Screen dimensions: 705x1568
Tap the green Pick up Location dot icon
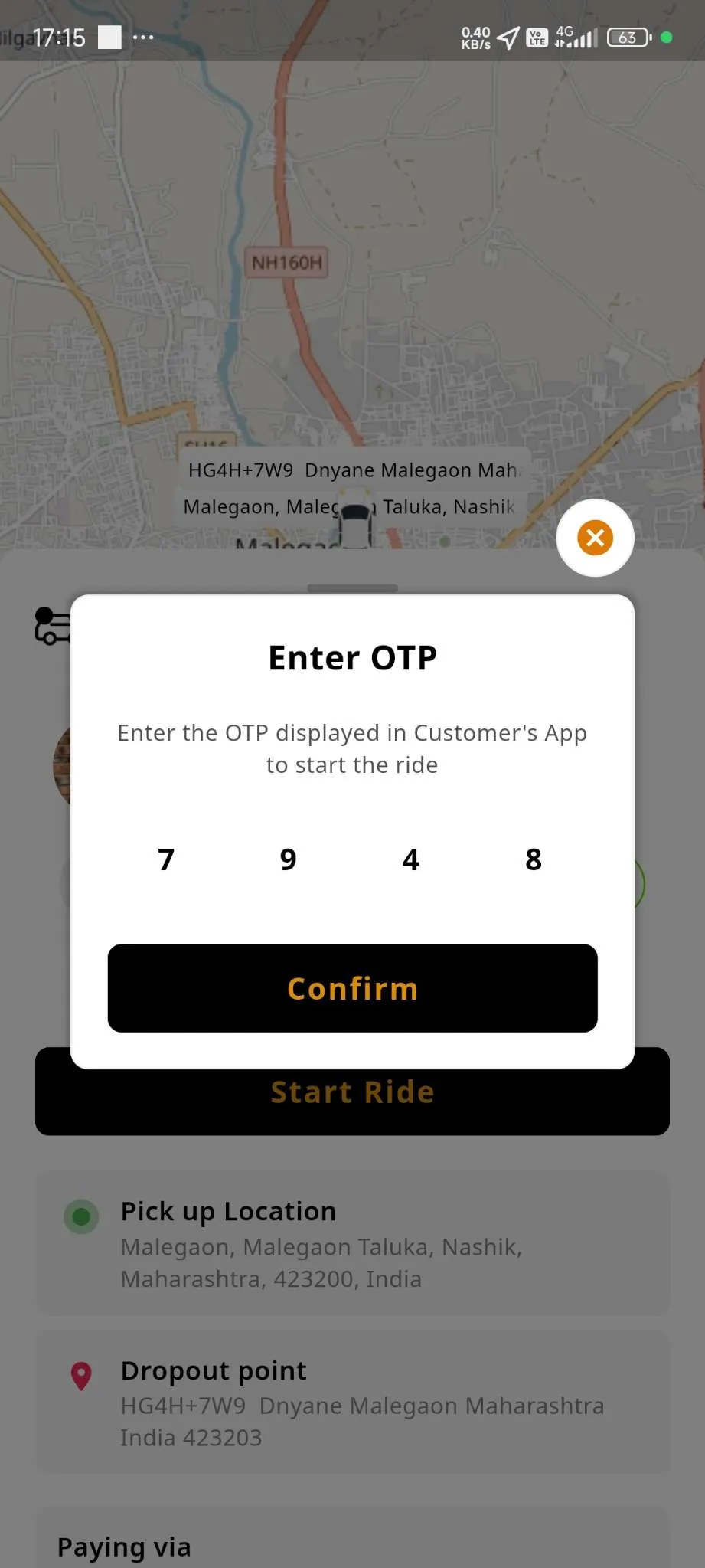[x=81, y=1216]
